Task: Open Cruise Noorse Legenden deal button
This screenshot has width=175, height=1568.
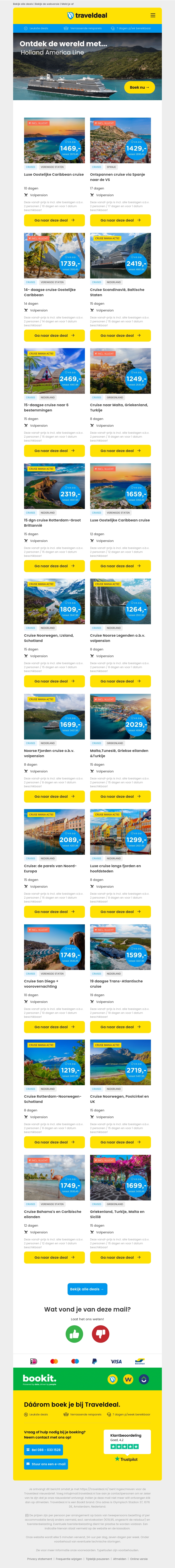Action: point(120,681)
